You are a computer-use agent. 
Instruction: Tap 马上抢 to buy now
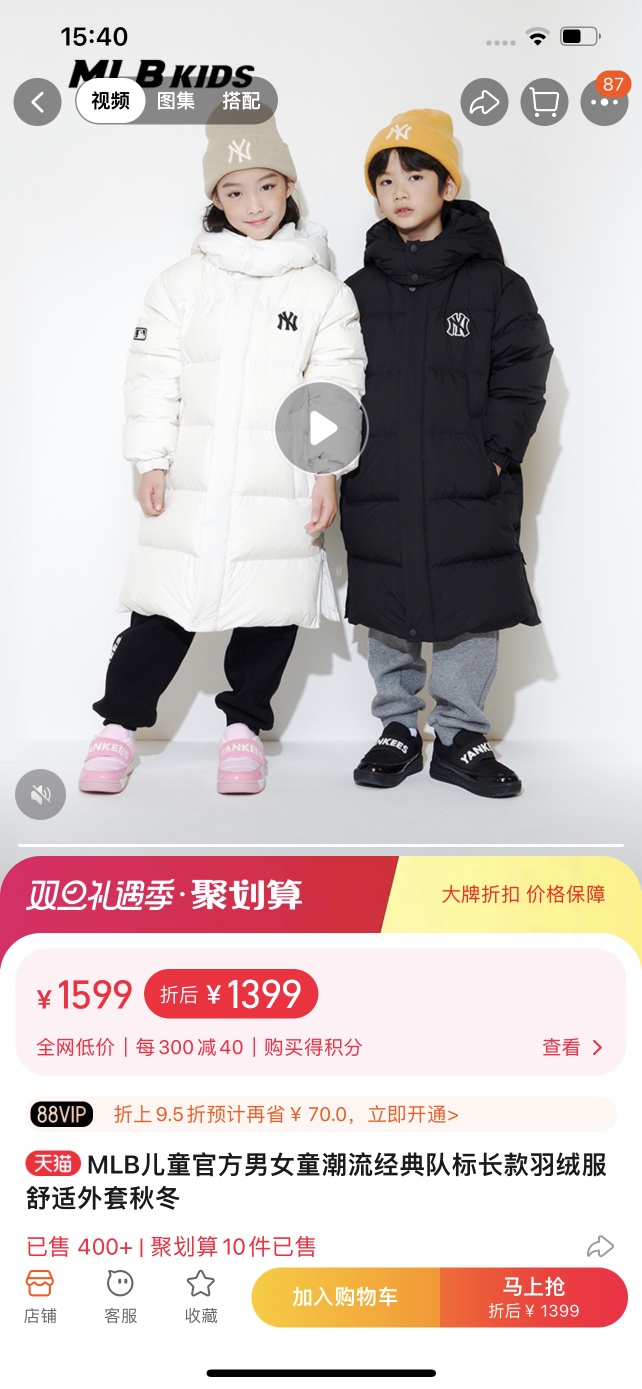click(533, 1297)
